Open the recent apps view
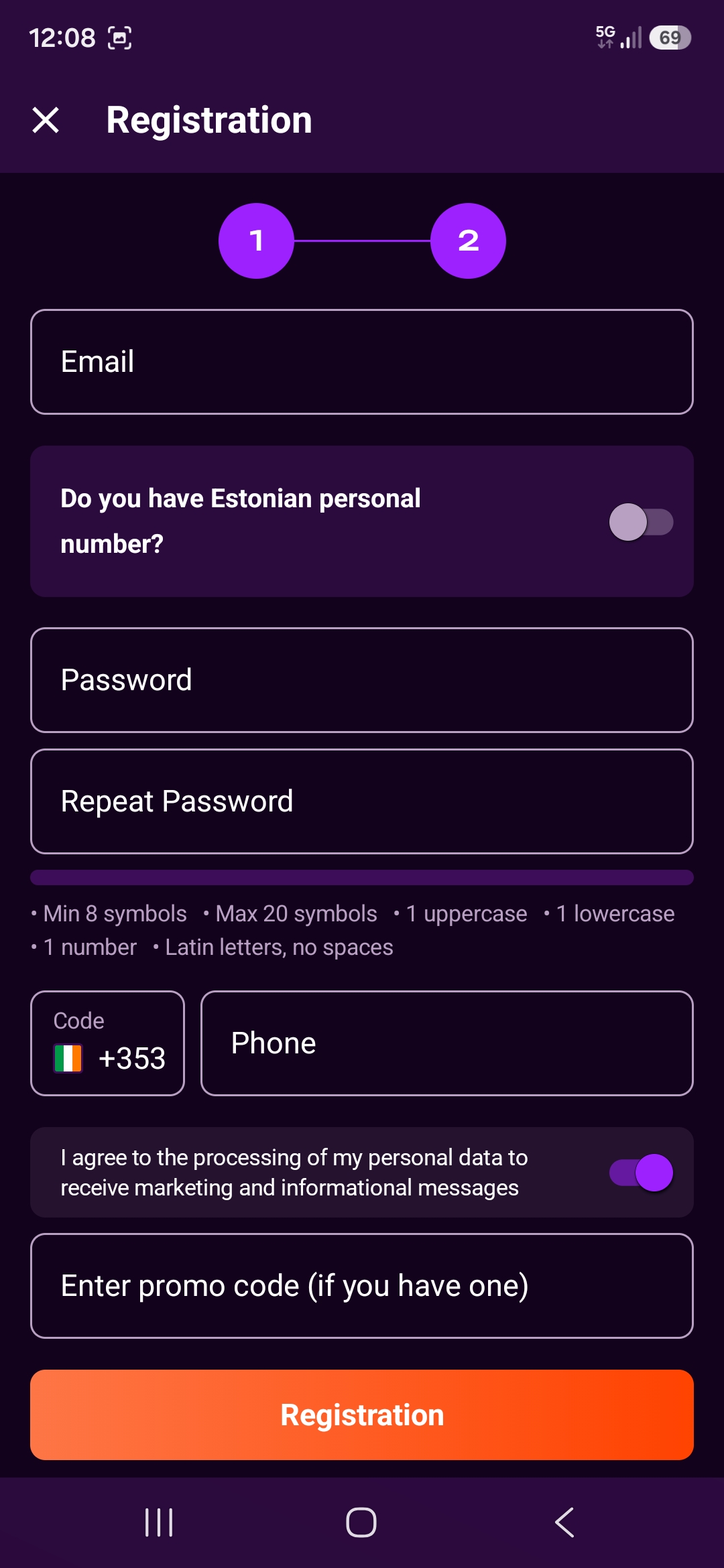Viewport: 724px width, 1568px height. tap(159, 1522)
